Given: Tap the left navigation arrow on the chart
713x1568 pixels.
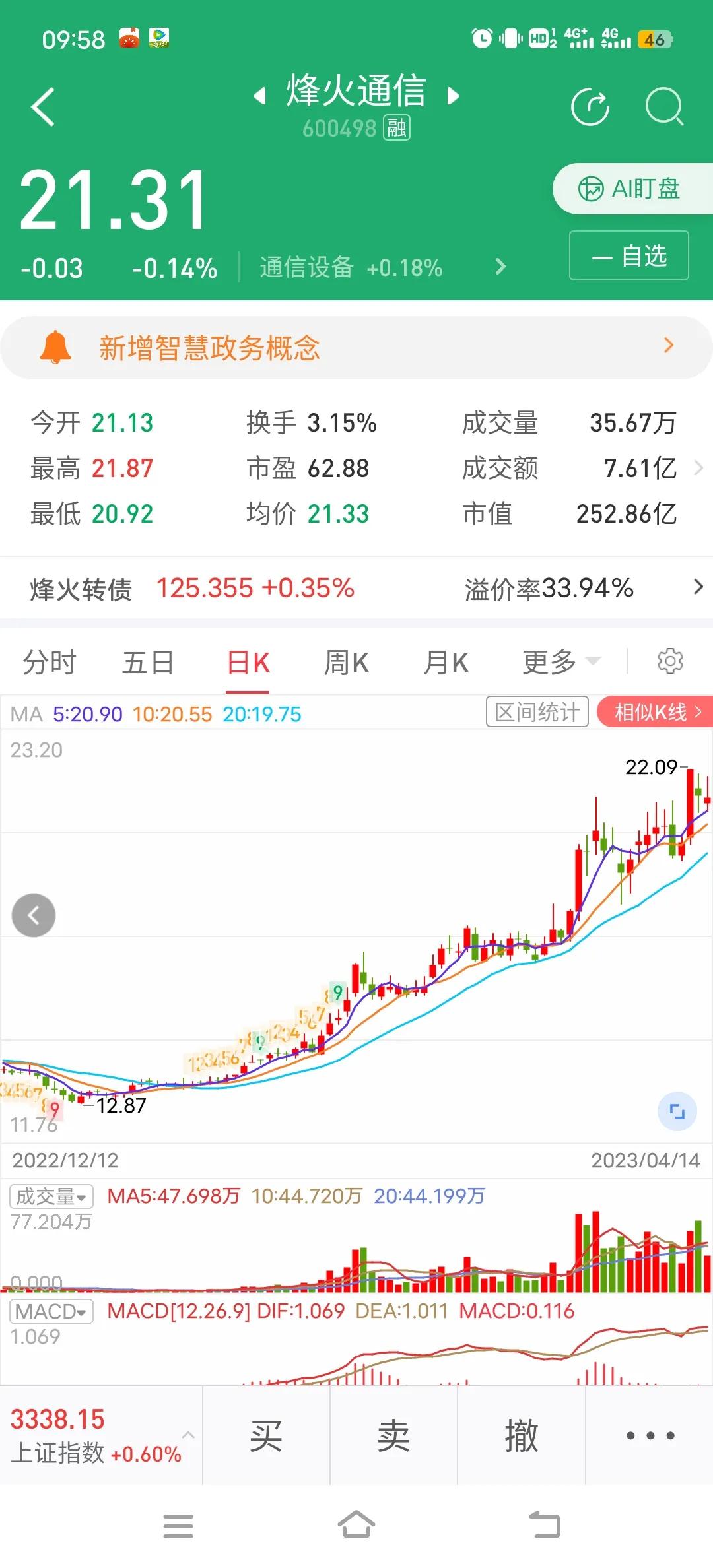Looking at the screenshot, I should [33, 915].
